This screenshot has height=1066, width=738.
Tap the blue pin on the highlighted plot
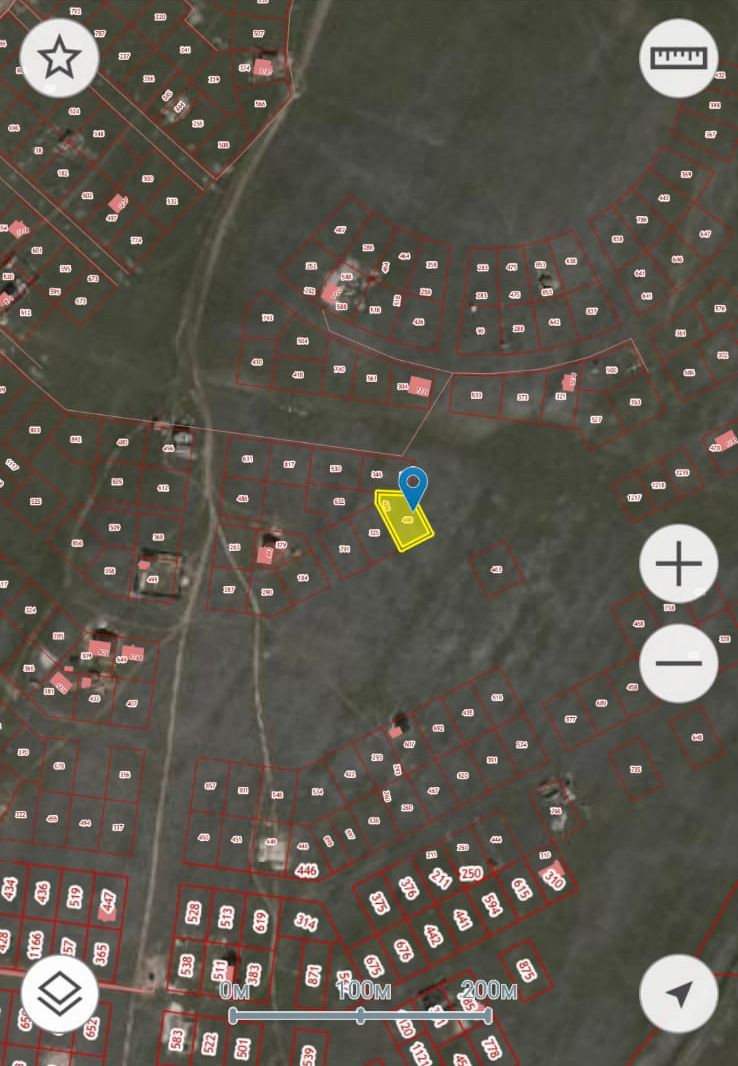pyautogui.click(x=412, y=487)
